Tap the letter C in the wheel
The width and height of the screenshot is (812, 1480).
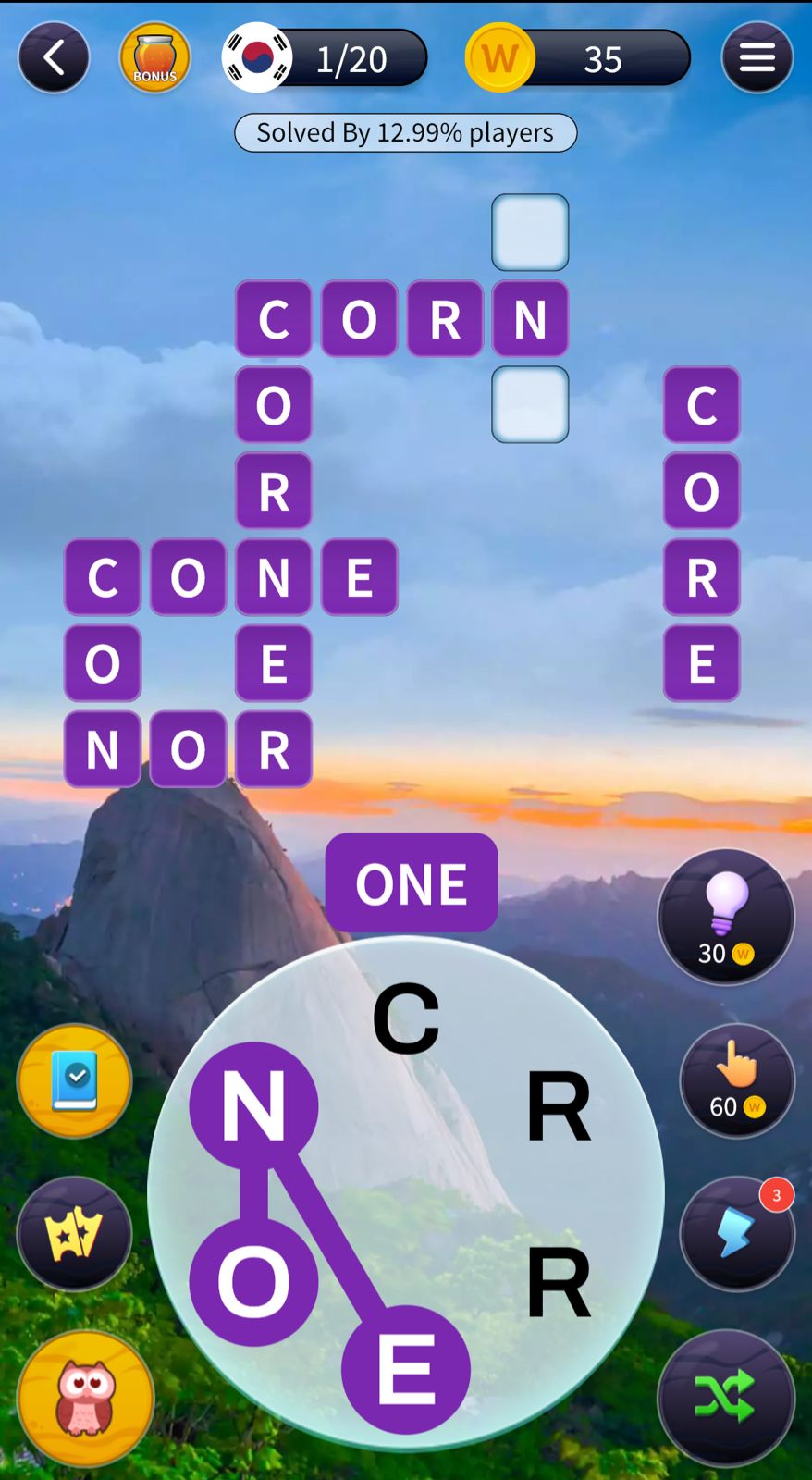406,1018
